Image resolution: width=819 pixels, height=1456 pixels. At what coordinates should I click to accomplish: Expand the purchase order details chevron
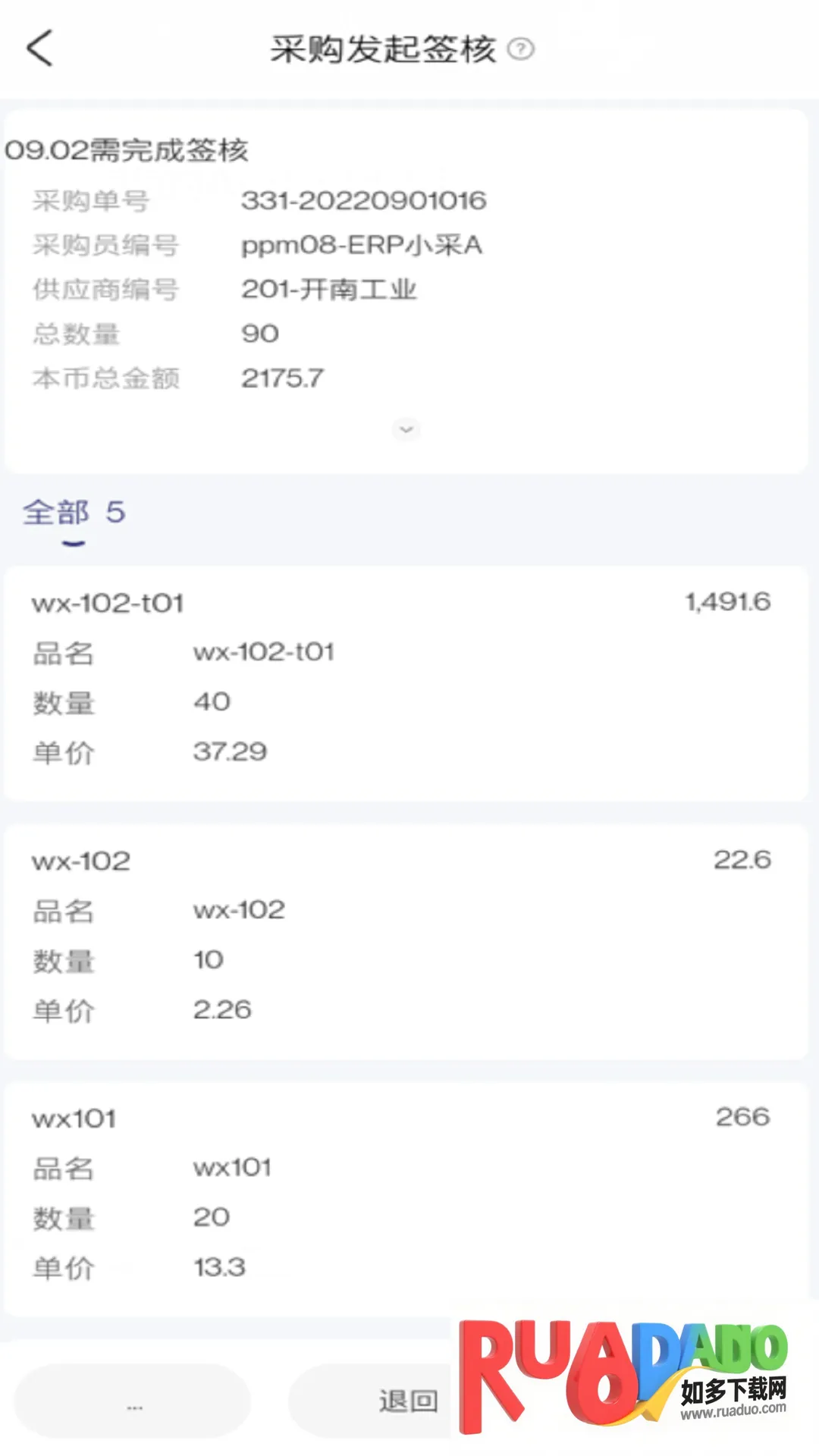tap(406, 429)
